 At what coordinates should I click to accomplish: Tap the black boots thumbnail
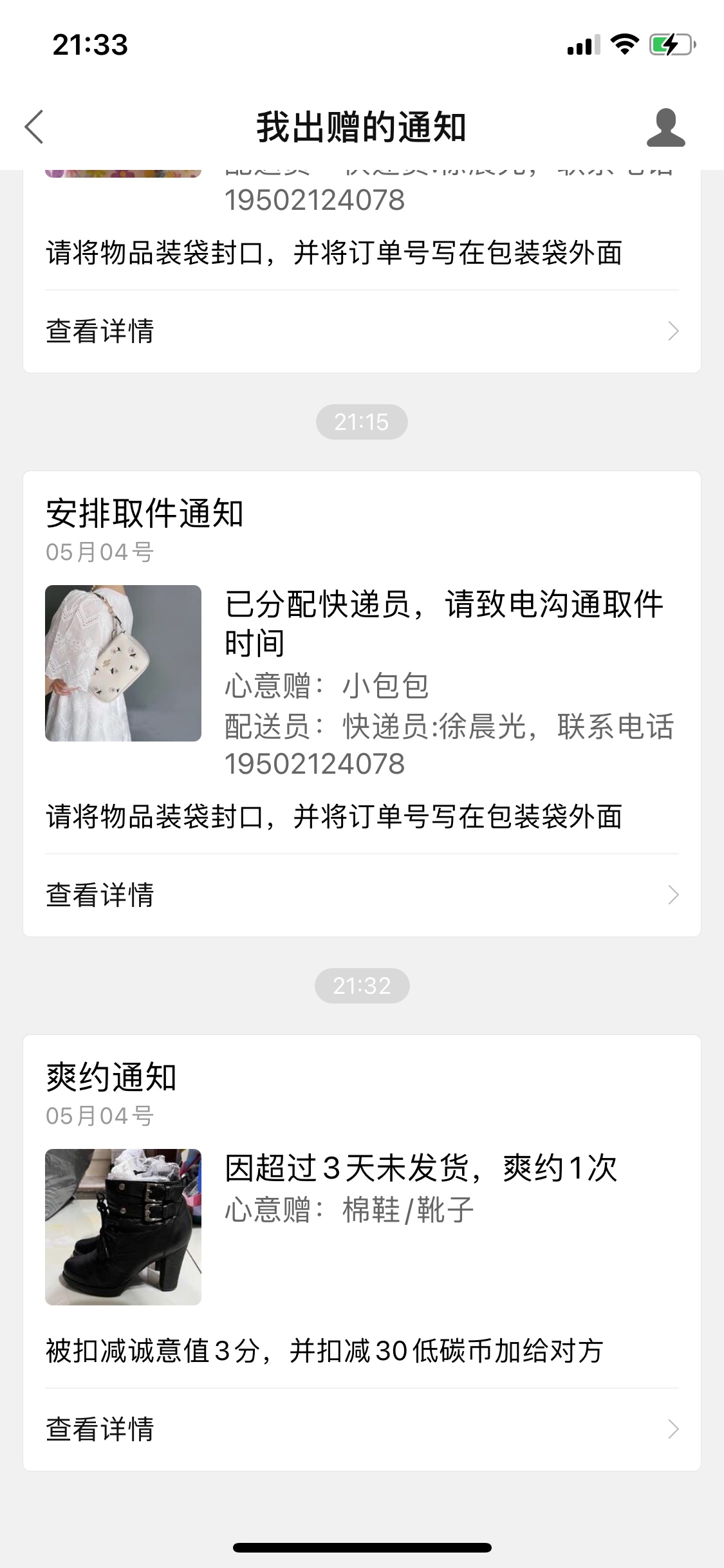(x=123, y=1227)
